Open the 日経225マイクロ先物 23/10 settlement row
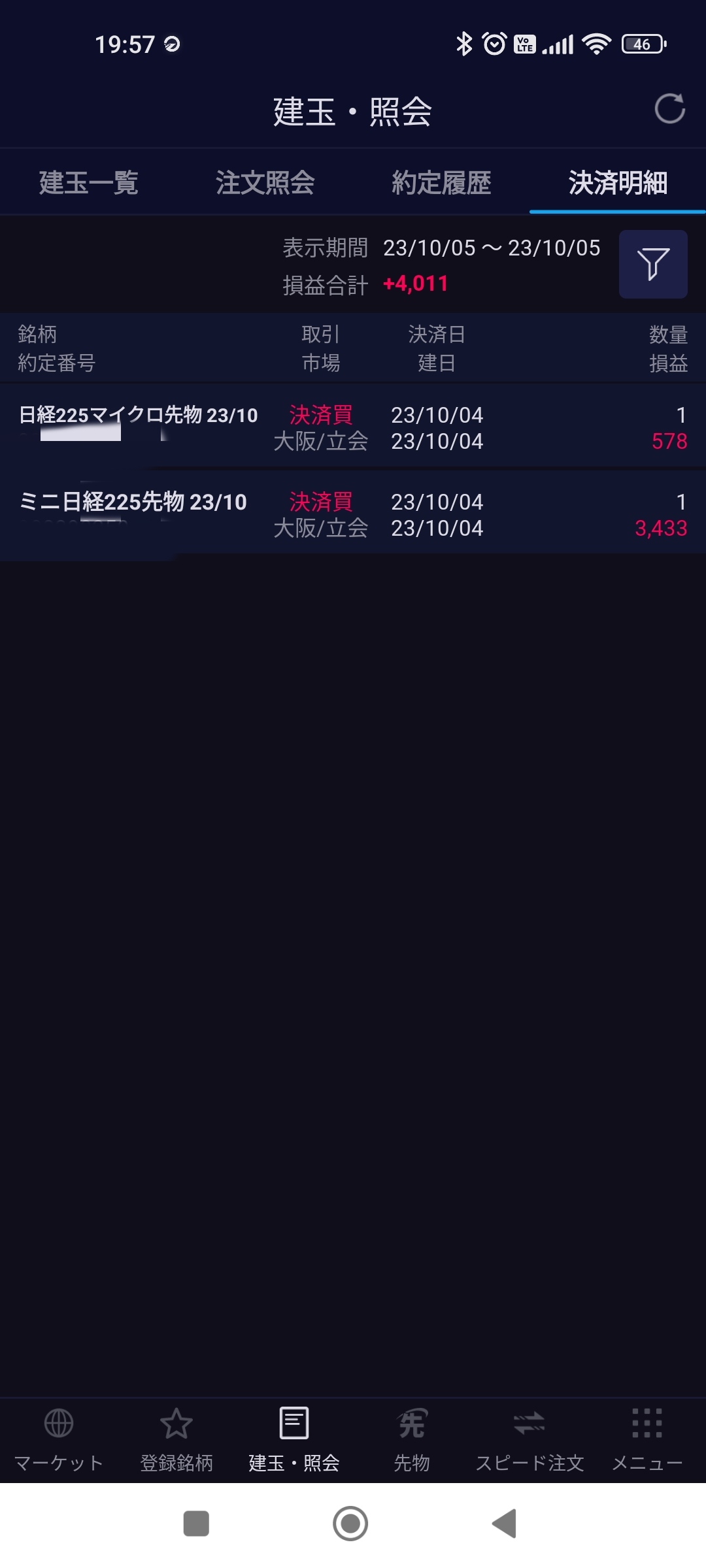The width and height of the screenshot is (706, 1568). point(353,427)
